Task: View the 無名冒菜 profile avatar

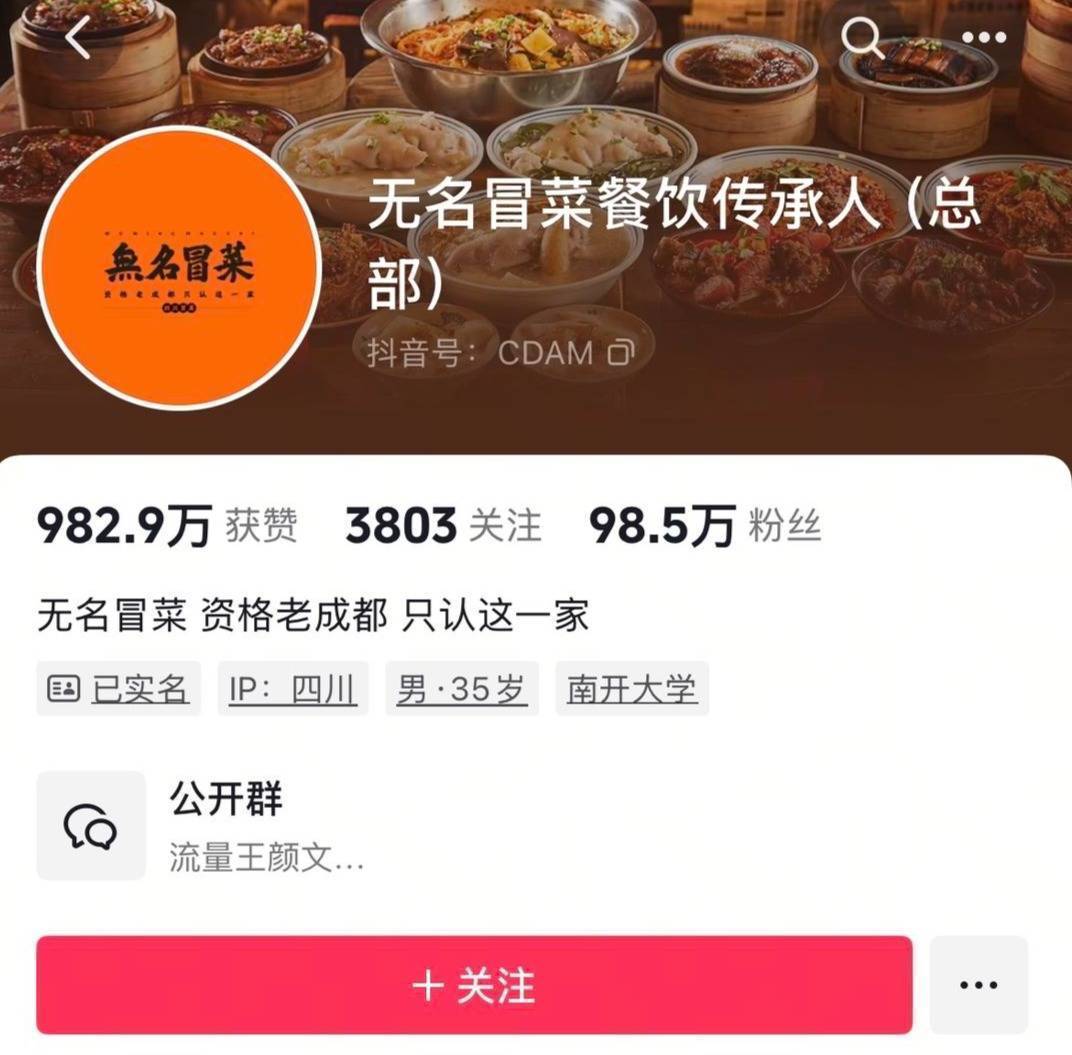Action: click(179, 268)
